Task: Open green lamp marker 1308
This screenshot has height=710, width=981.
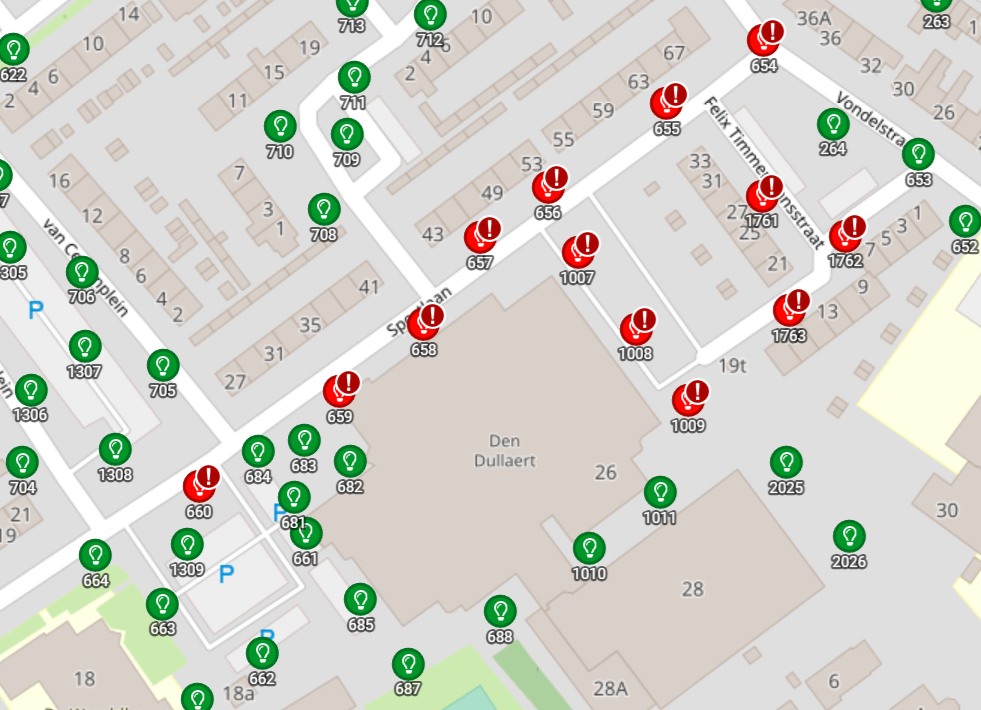Action: tap(115, 449)
